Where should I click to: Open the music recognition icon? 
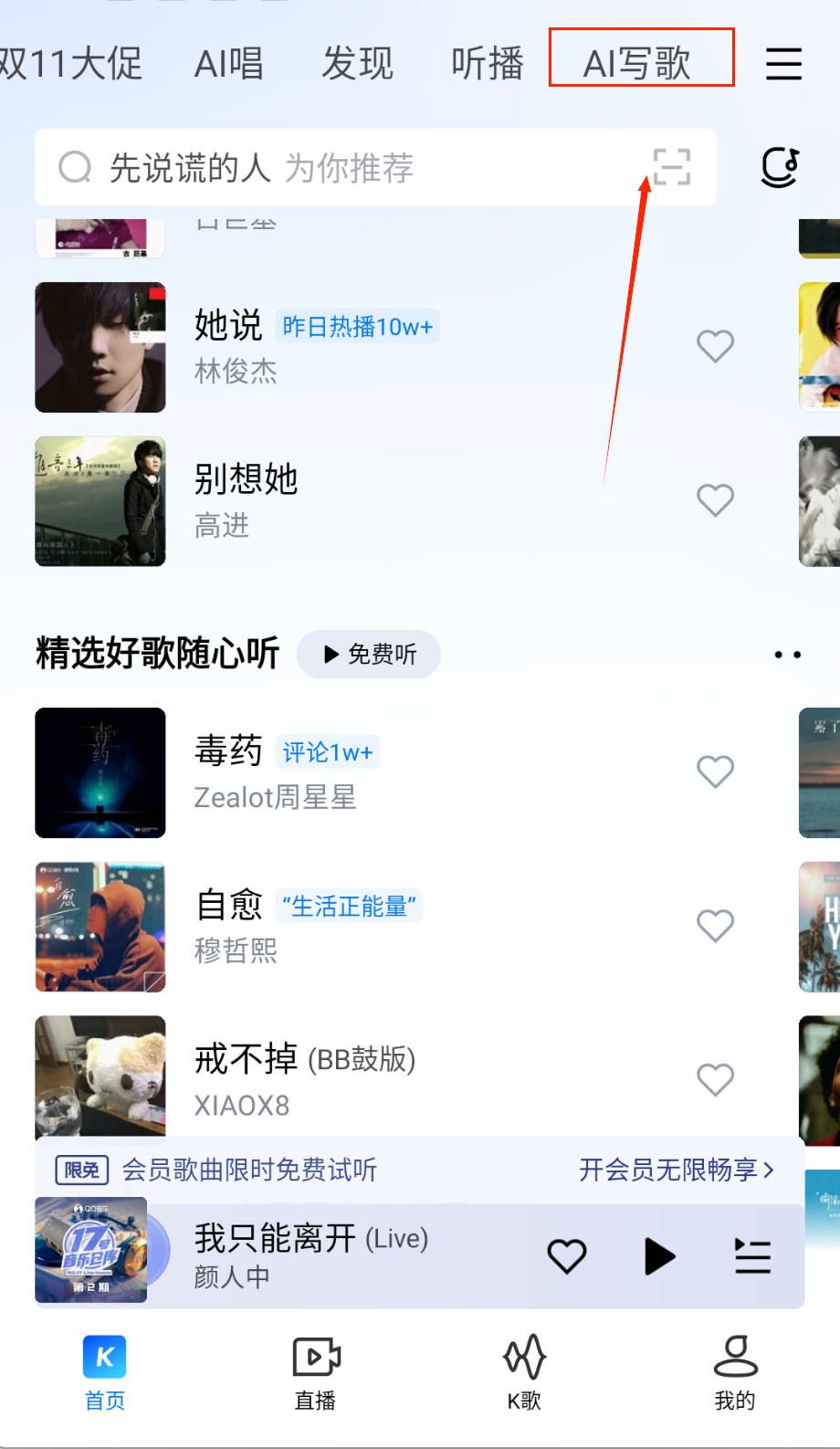pos(780,167)
